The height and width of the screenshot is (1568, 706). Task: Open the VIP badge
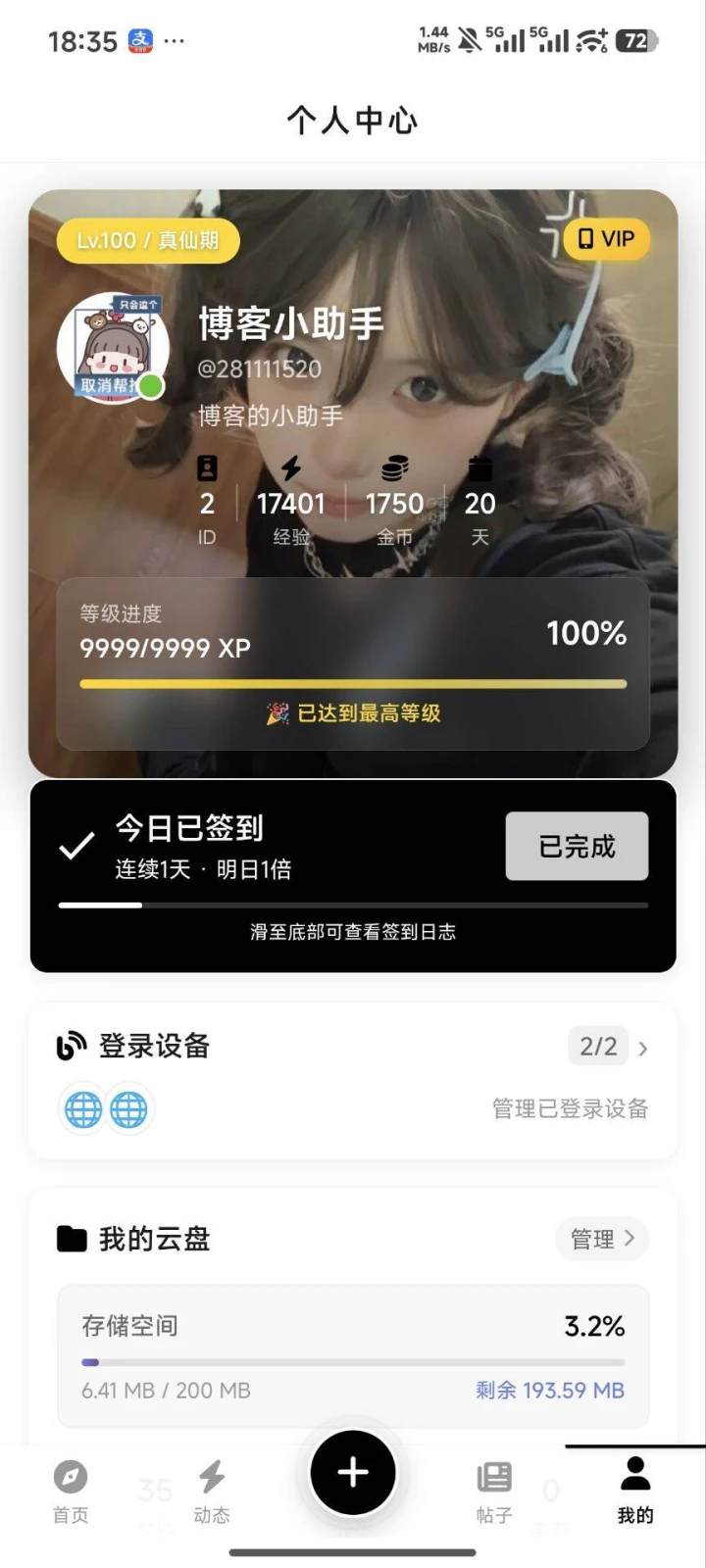(606, 239)
